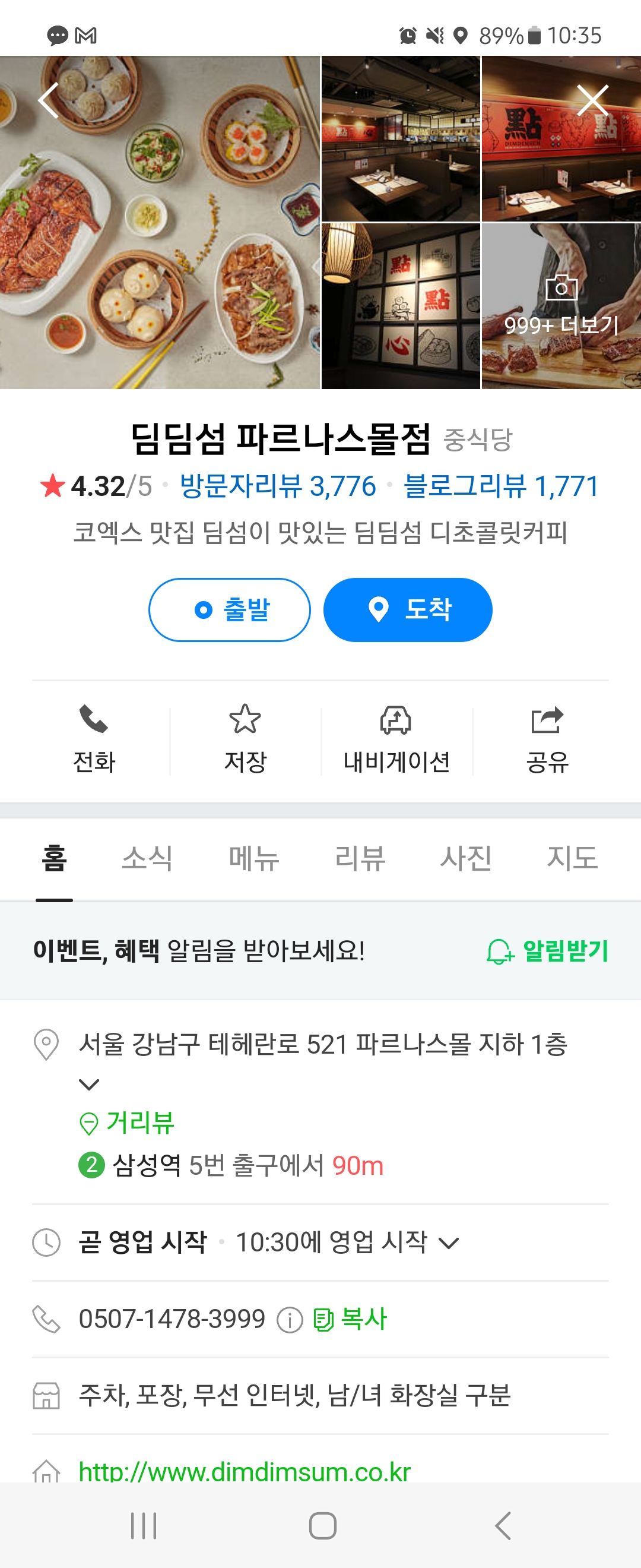Tap 알림받기 to get event alerts
The height and width of the screenshot is (1568, 641).
click(x=547, y=951)
